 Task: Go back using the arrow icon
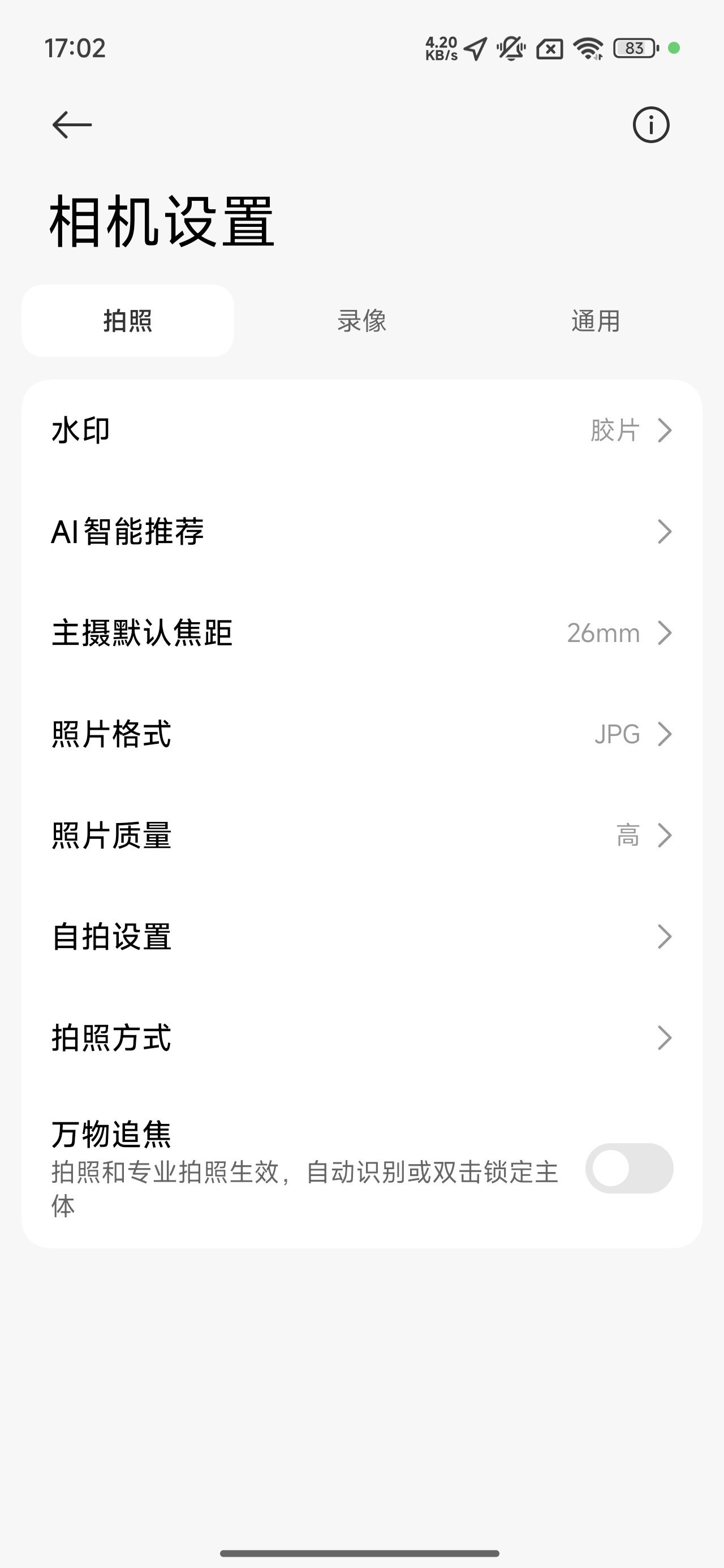72,125
